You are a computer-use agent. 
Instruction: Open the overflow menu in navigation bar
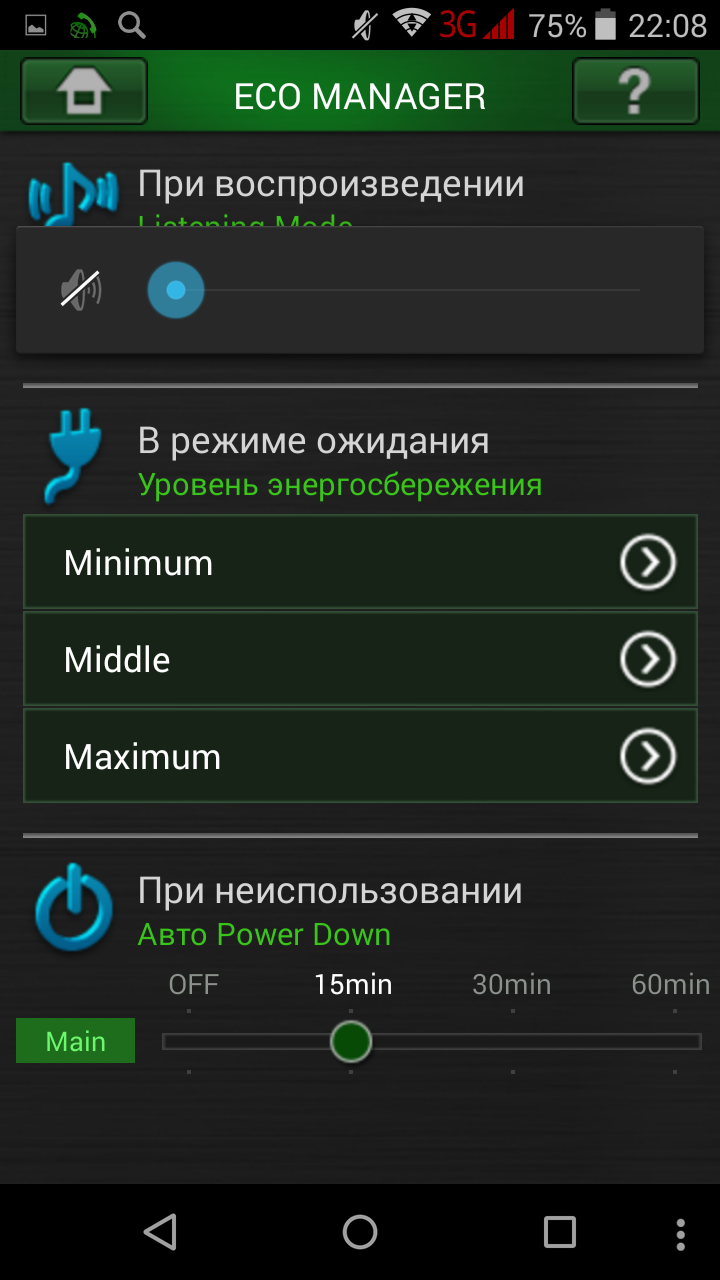tap(681, 1232)
